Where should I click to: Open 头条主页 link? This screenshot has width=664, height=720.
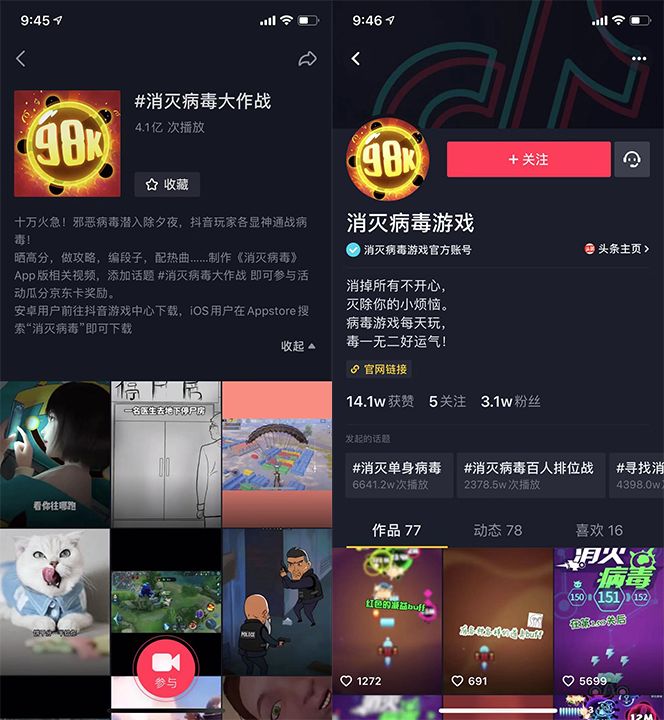coord(617,249)
